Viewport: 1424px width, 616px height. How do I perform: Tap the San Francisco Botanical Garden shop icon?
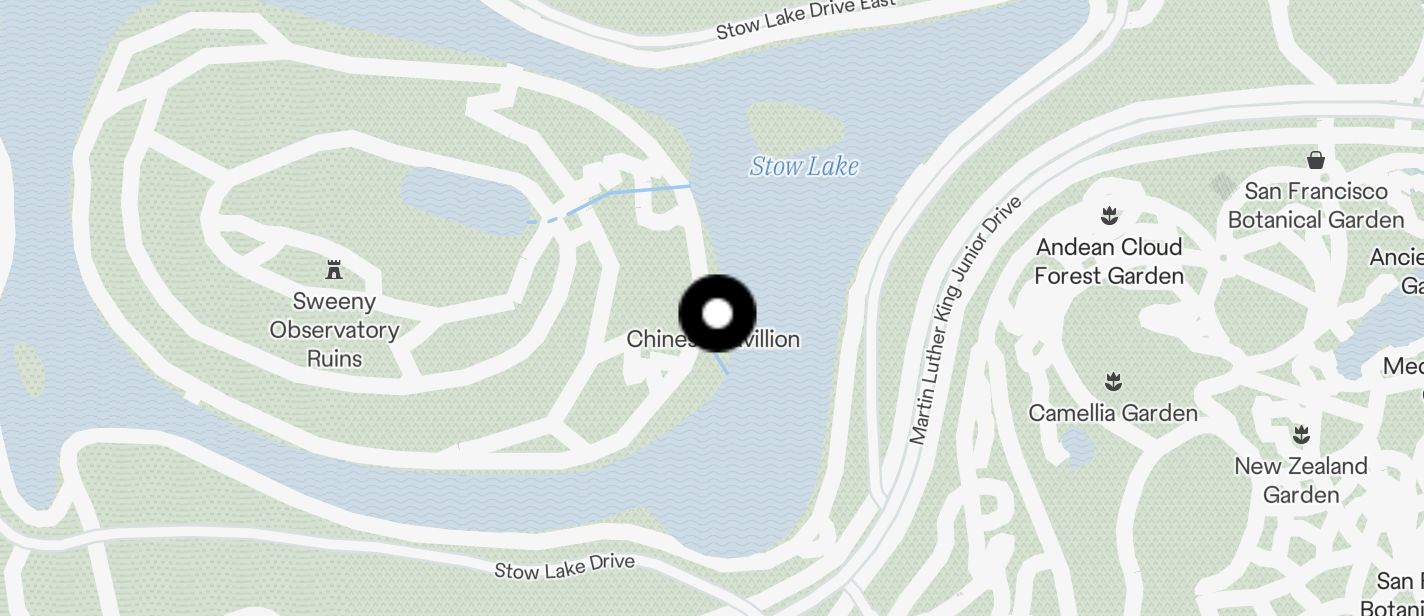point(1316,160)
